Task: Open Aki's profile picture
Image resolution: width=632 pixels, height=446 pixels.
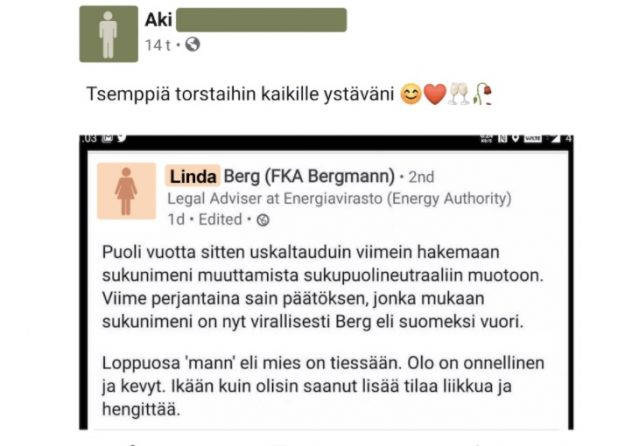Action: point(107,32)
